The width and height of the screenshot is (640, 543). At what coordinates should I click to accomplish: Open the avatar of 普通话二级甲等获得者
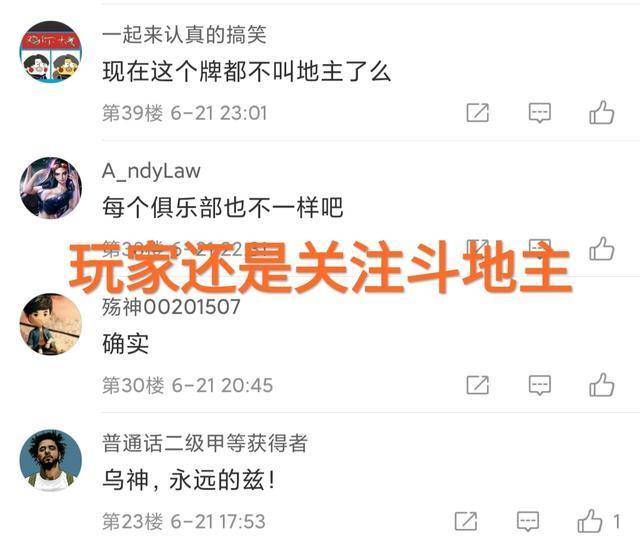(51, 460)
